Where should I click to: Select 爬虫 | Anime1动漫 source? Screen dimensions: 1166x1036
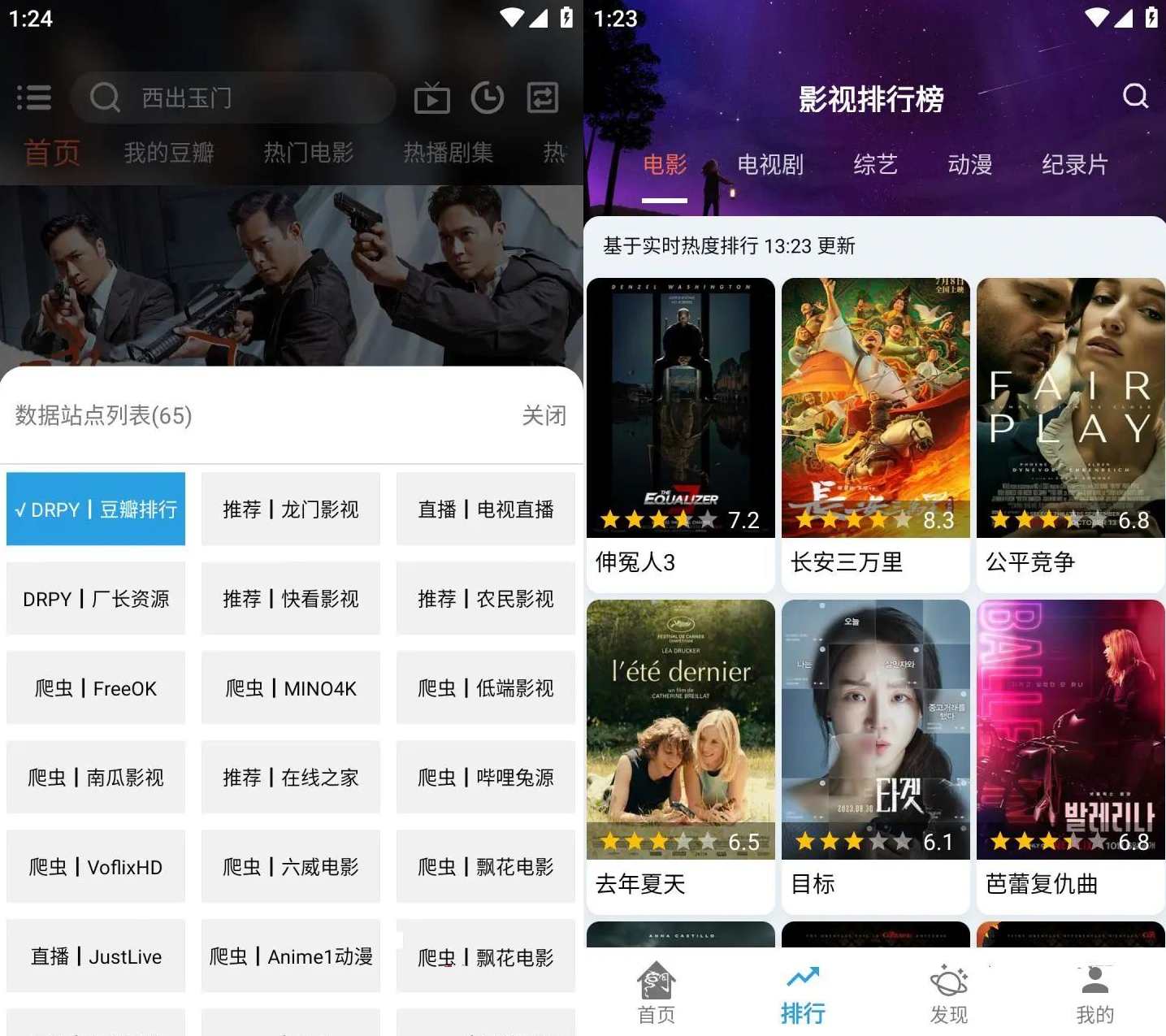pos(291,956)
